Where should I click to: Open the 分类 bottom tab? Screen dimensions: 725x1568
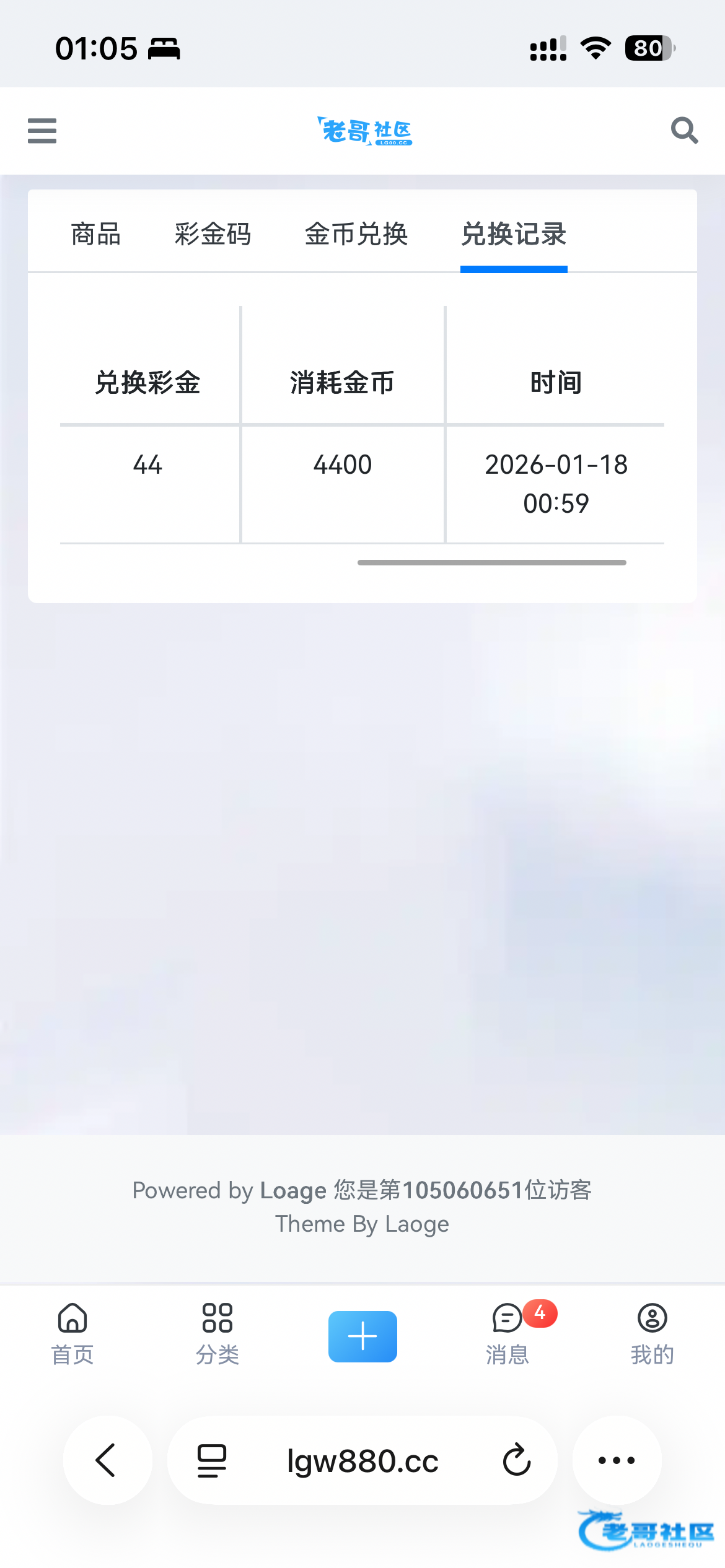tap(217, 1334)
